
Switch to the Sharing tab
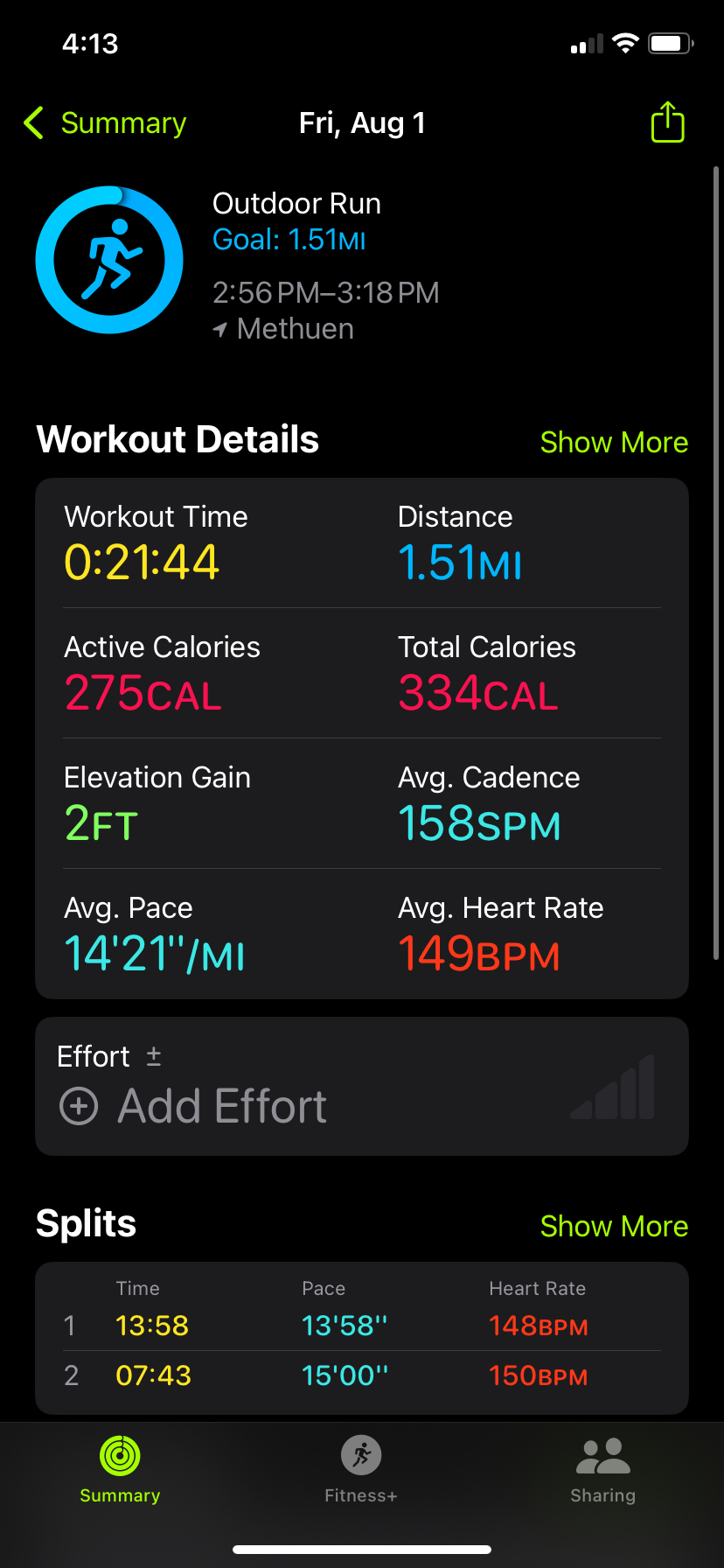coord(602,1468)
